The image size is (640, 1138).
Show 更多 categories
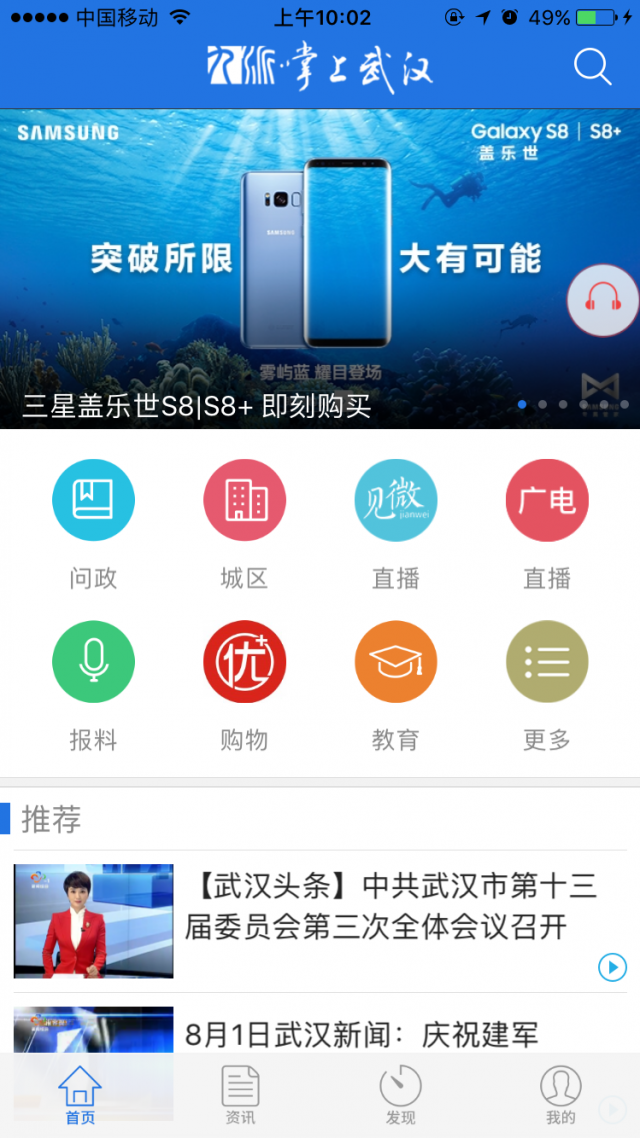547,662
